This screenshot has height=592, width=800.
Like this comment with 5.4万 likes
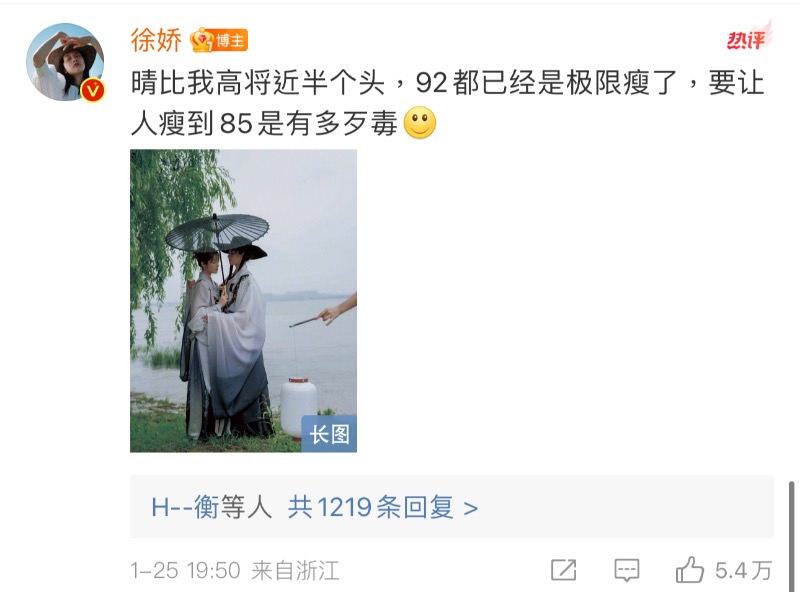[x=690, y=570]
